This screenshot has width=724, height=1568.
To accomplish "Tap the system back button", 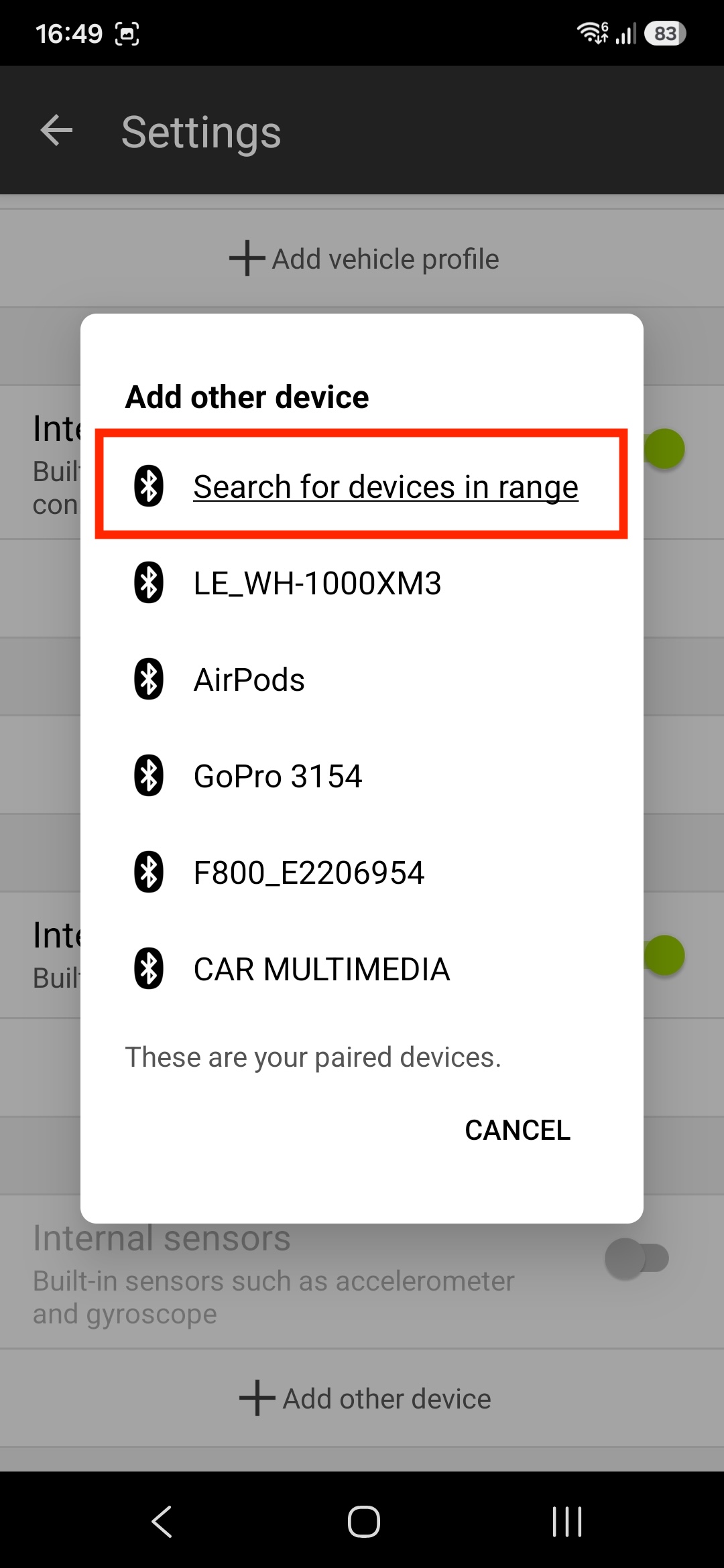I will click(x=162, y=1521).
